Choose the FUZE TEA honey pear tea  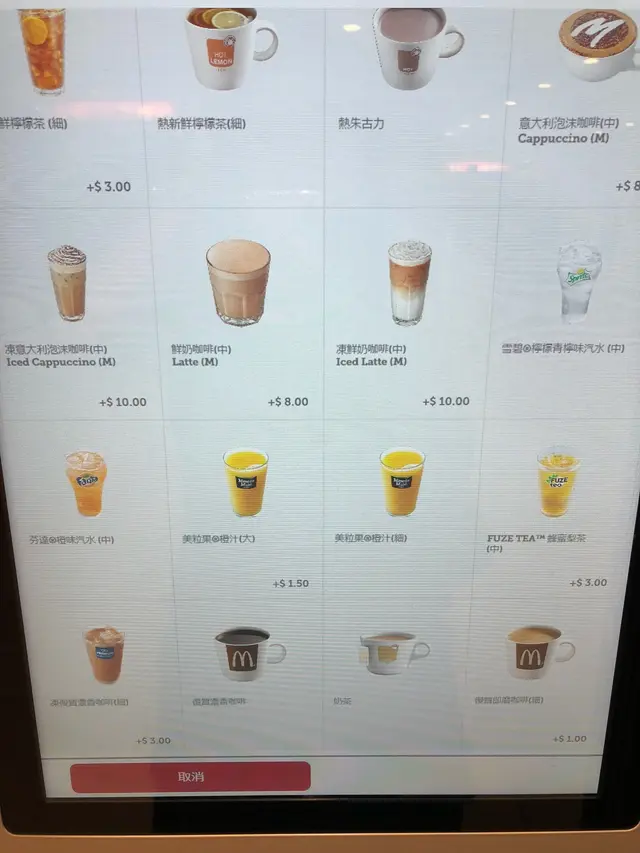tap(557, 482)
